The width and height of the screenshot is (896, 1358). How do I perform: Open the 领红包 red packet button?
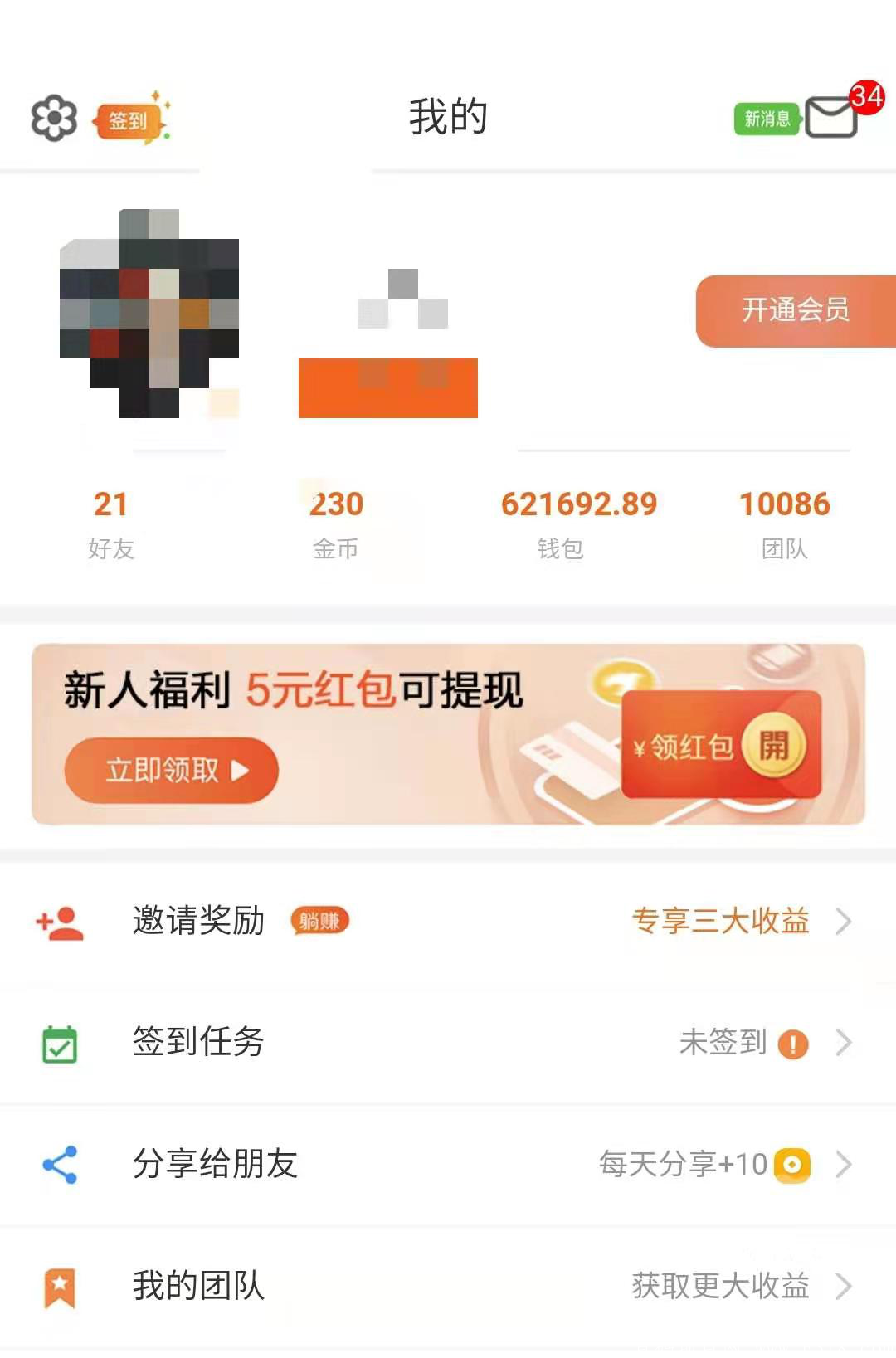(x=720, y=746)
